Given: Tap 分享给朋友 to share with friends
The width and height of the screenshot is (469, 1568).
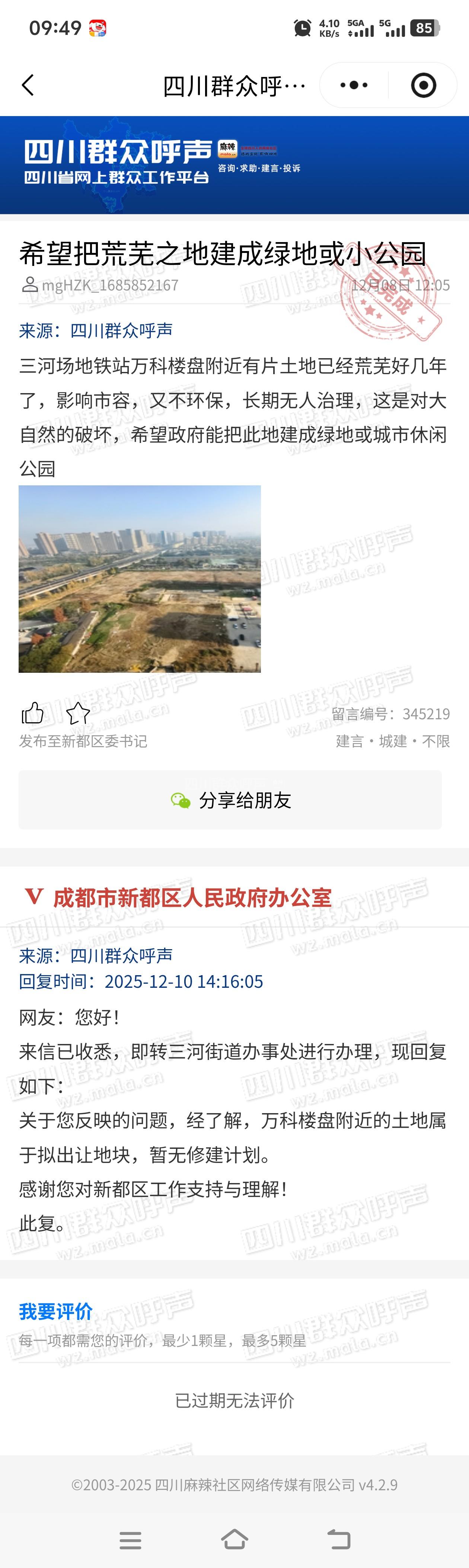Looking at the screenshot, I should pyautogui.click(x=230, y=800).
